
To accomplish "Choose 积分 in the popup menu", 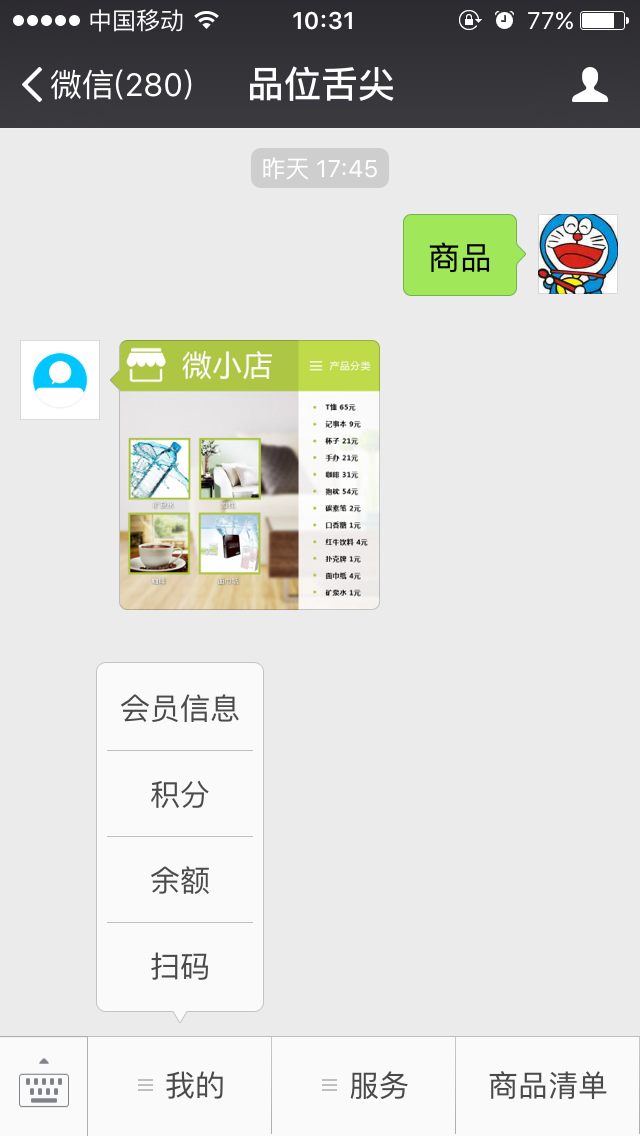I will [180, 794].
